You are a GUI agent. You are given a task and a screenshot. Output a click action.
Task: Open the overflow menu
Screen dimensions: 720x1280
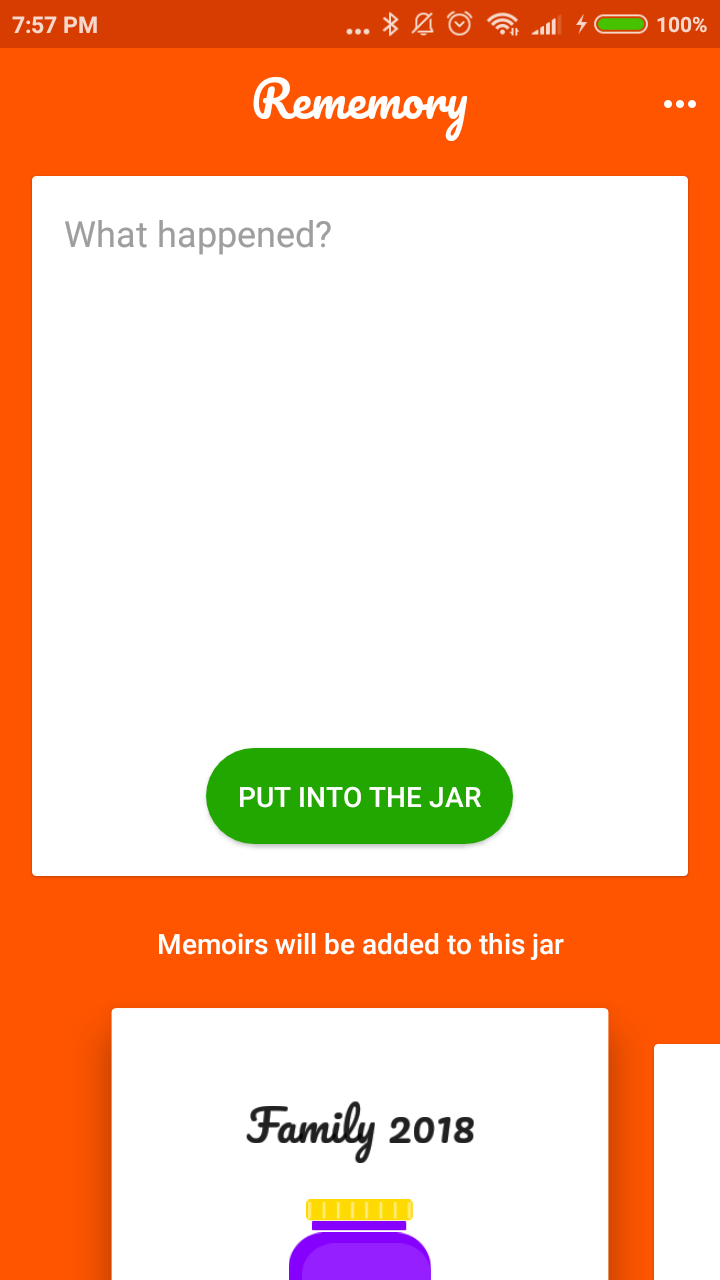tap(679, 104)
